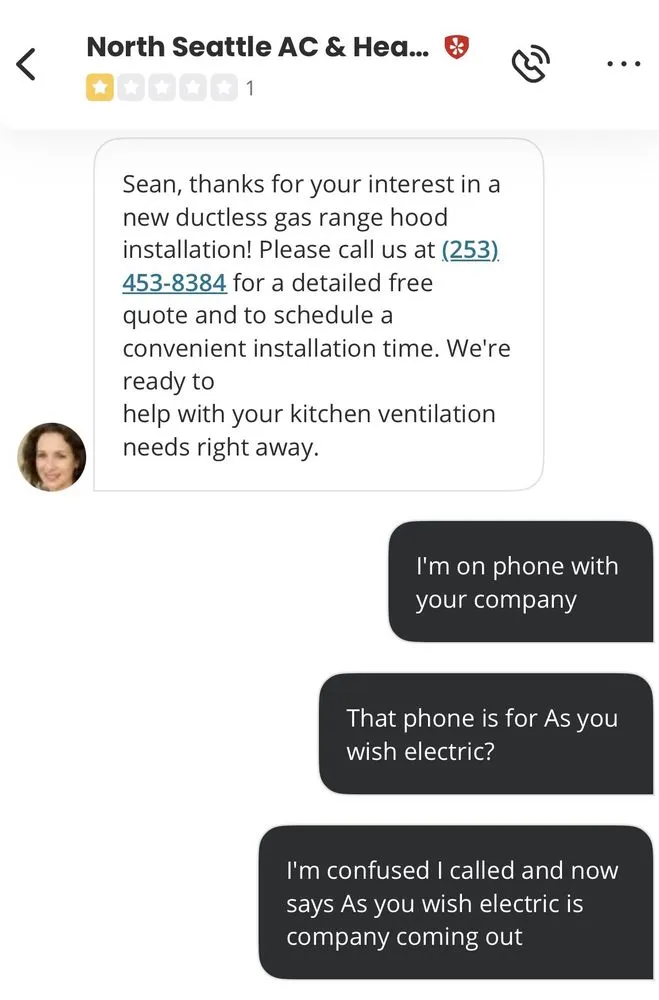View the sender's profile photo

(52, 457)
